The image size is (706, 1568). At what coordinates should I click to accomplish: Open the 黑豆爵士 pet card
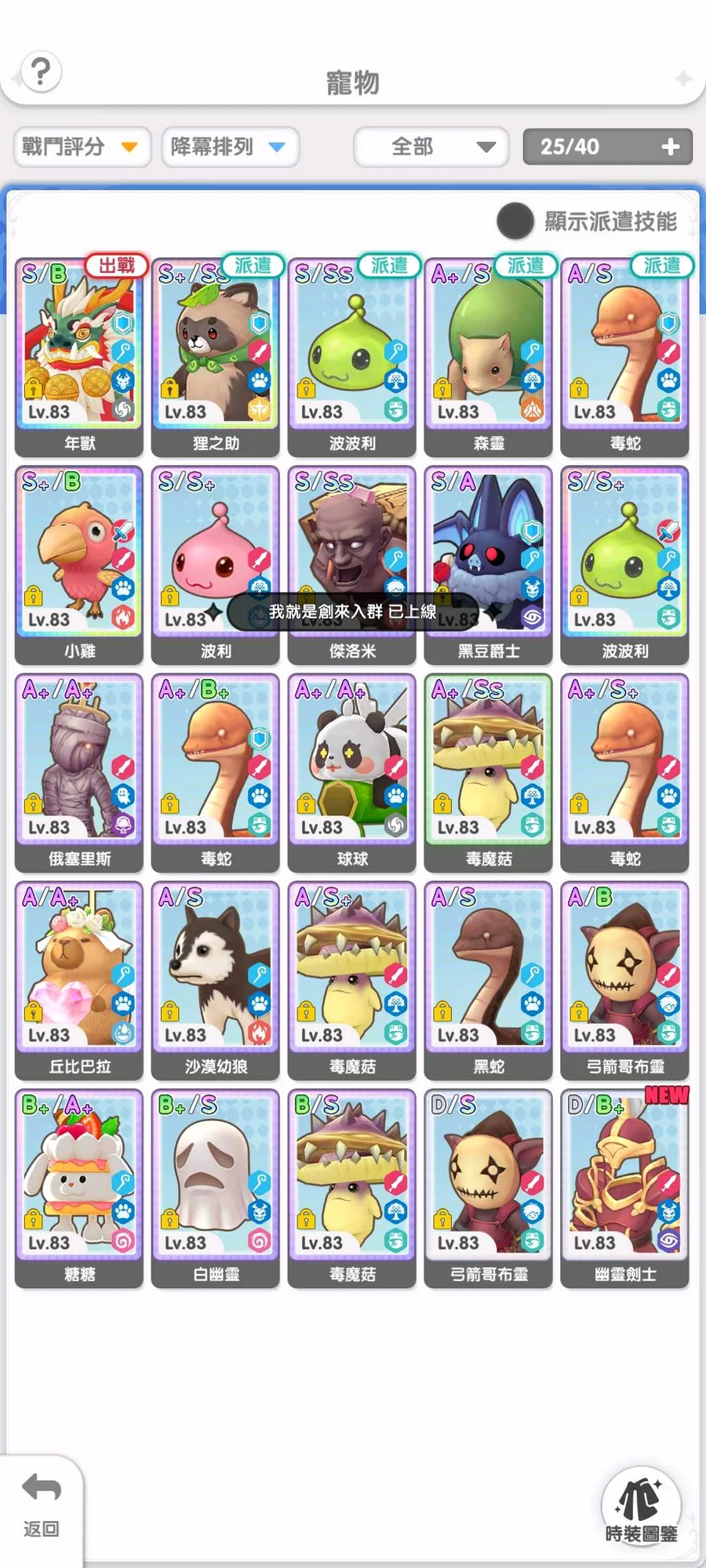pos(489,564)
